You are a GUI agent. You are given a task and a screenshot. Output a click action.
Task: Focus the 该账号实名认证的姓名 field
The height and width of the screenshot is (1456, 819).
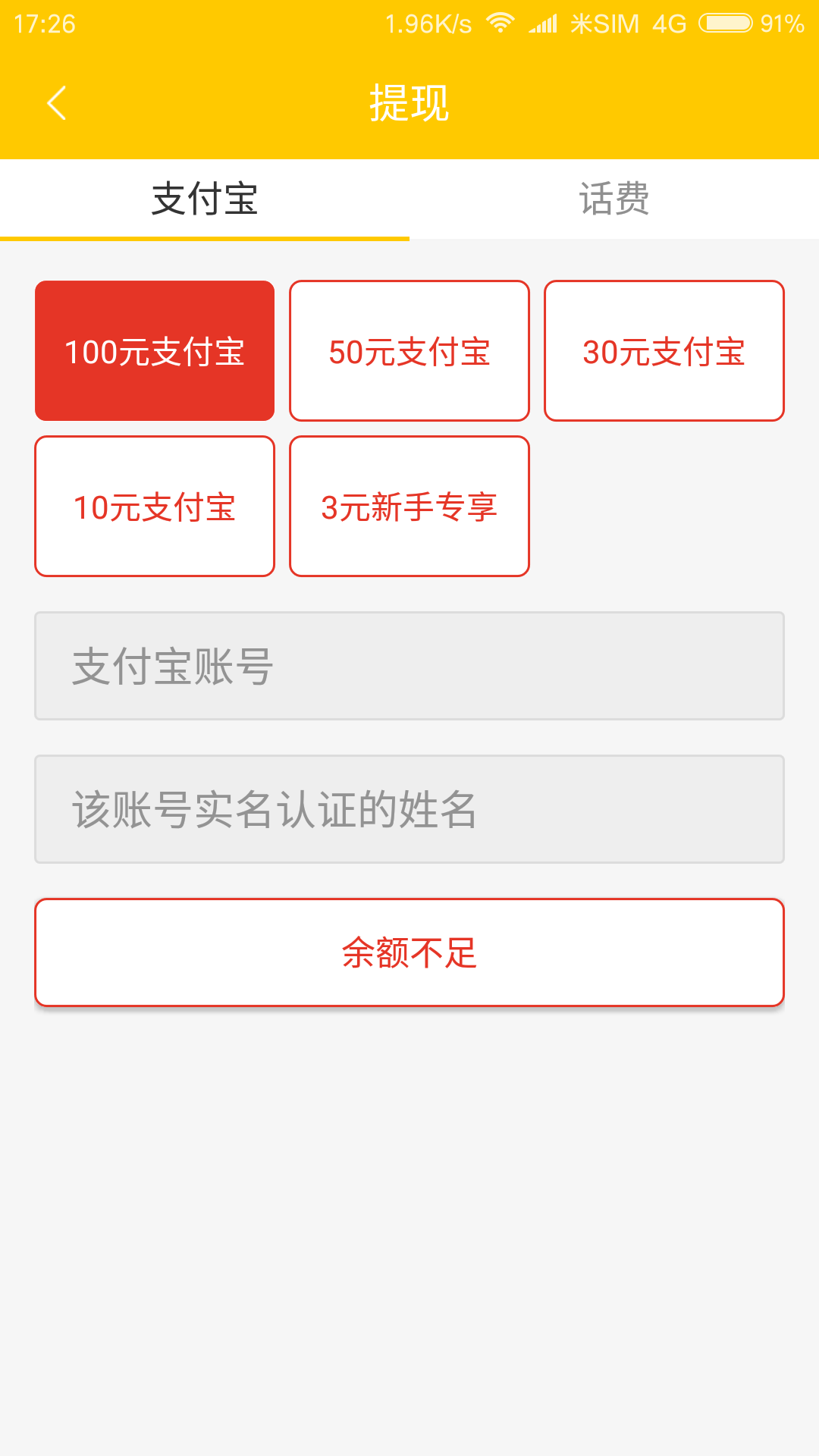pos(409,809)
